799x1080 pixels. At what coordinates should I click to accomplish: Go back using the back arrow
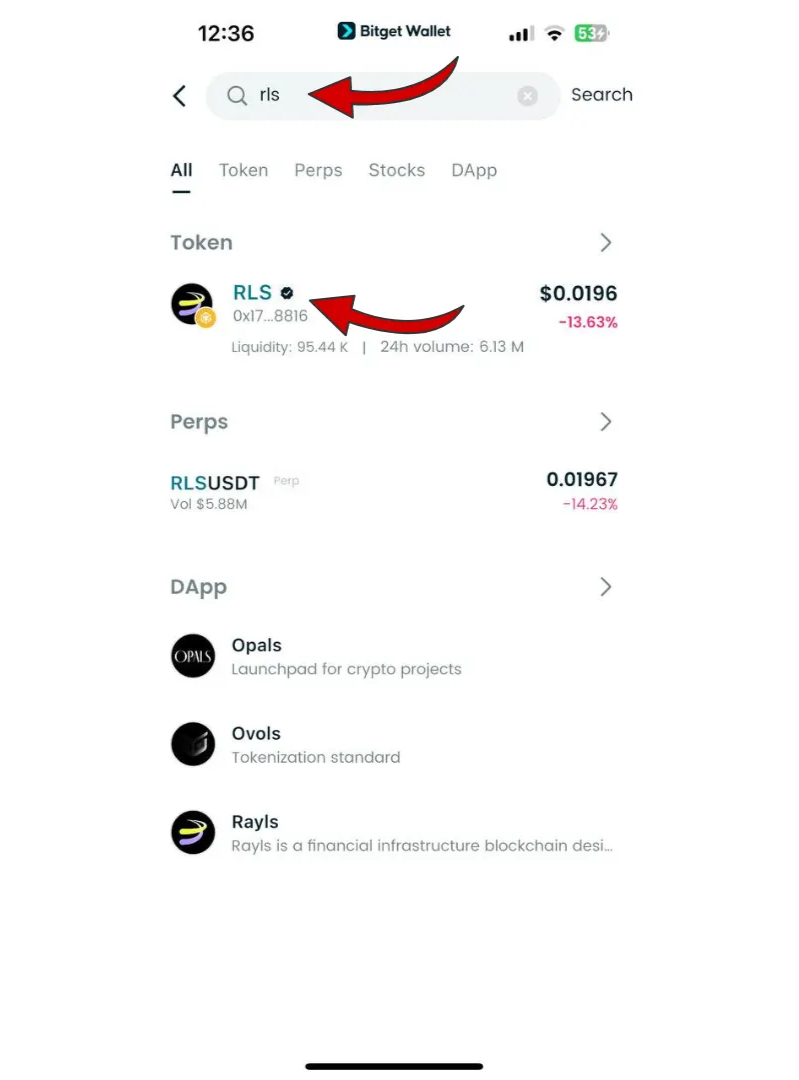pyautogui.click(x=180, y=95)
